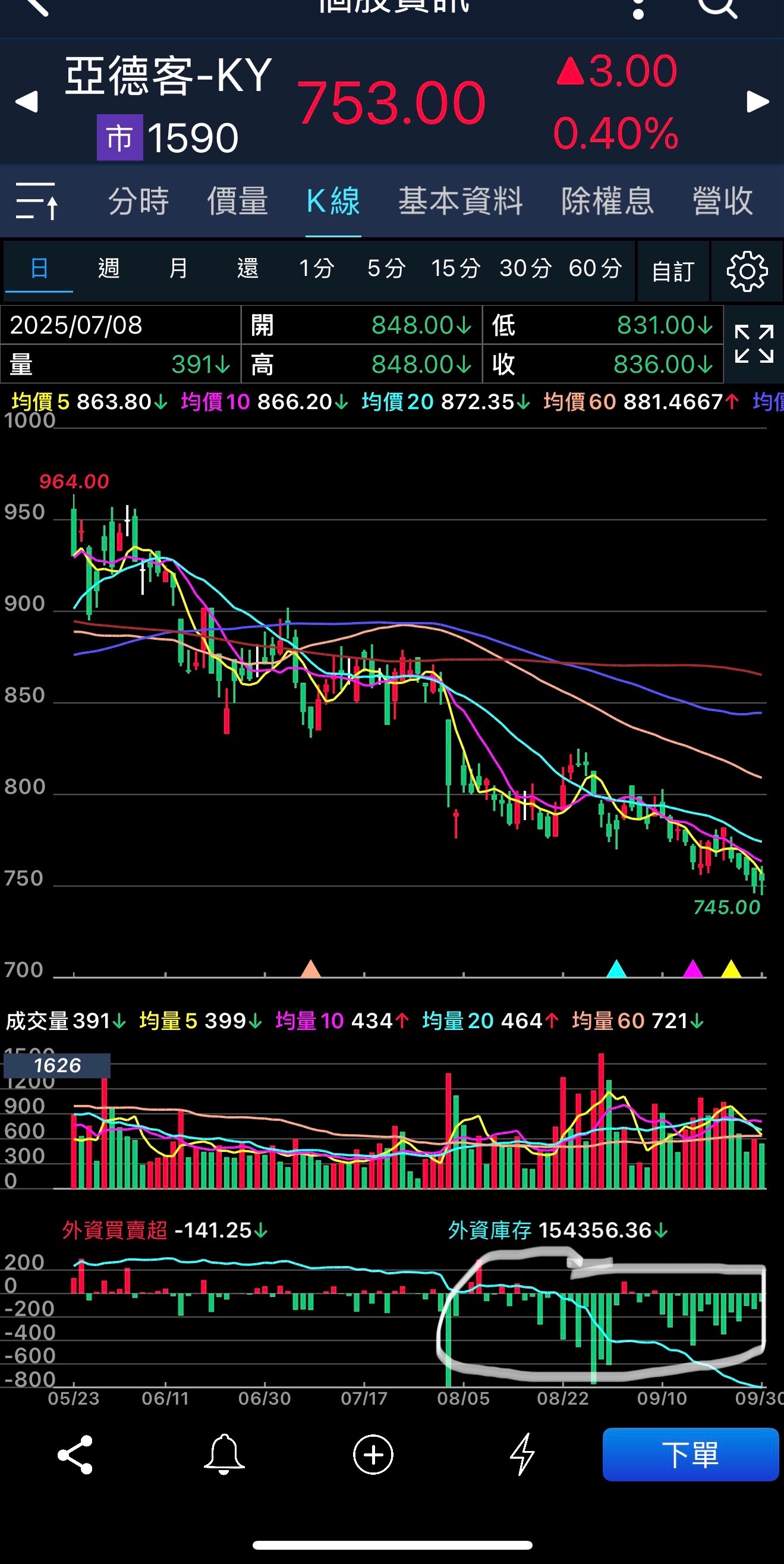Switch to the 價量 tab
This screenshot has width=784, height=1564.
click(237, 201)
